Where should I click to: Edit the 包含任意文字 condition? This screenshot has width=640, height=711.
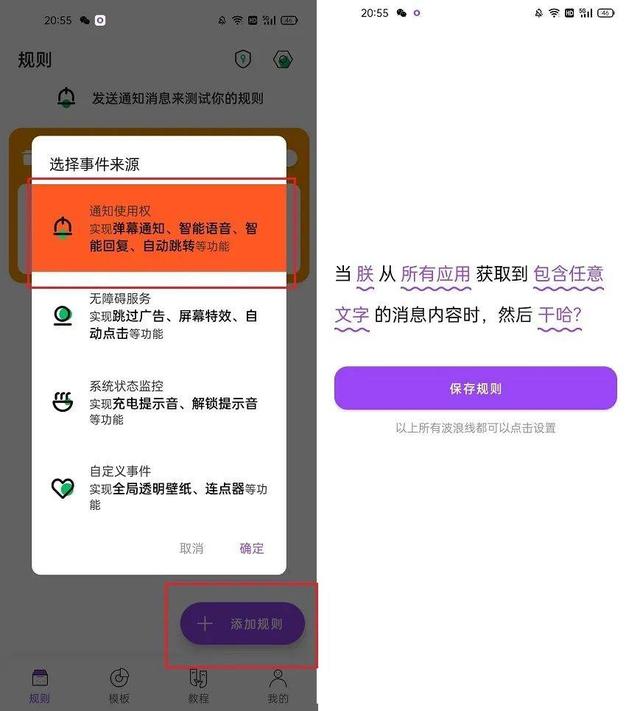pyautogui.click(x=568, y=274)
